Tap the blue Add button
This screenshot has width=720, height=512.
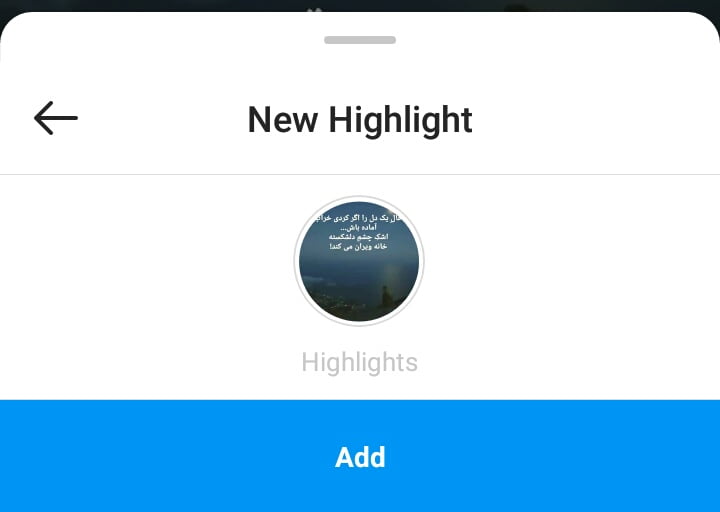360,457
